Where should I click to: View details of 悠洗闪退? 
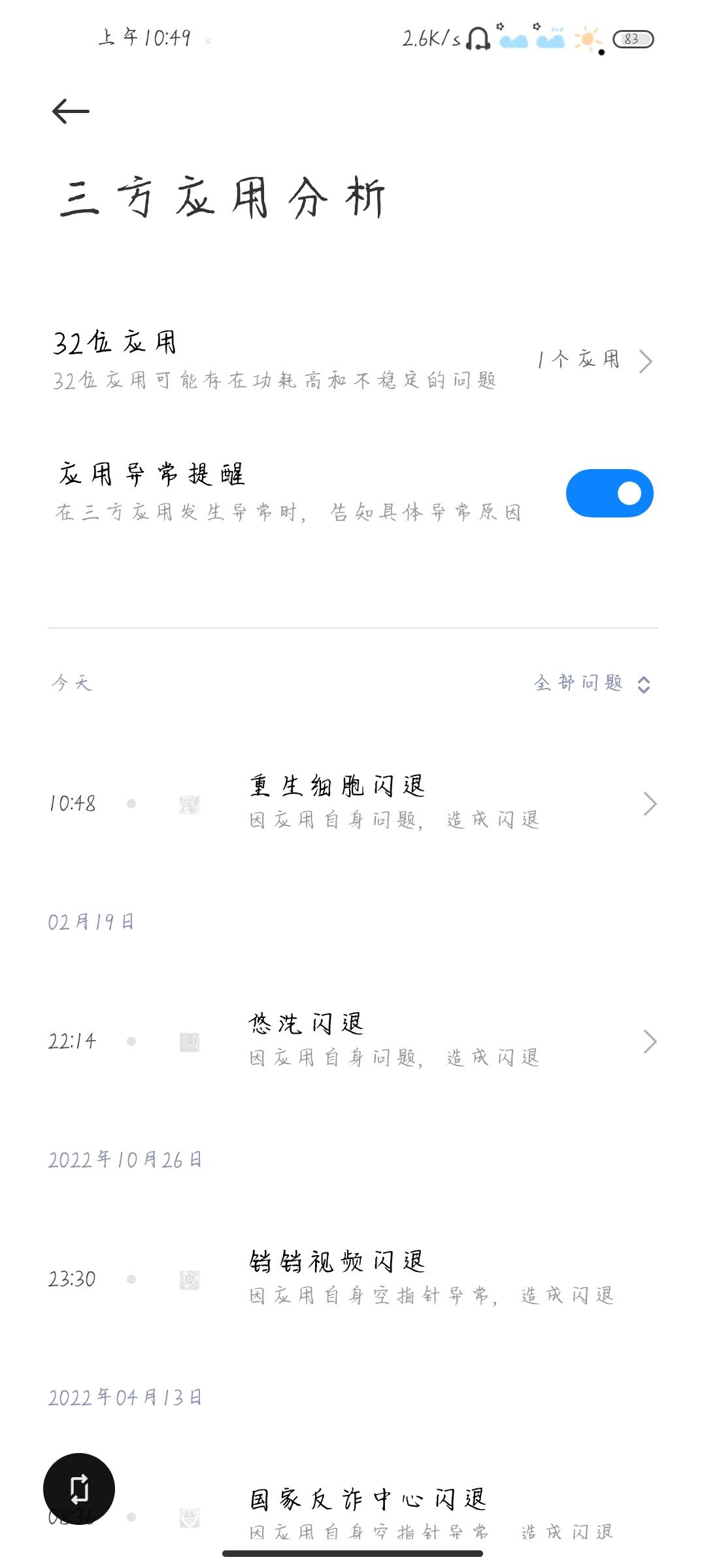[353, 1041]
